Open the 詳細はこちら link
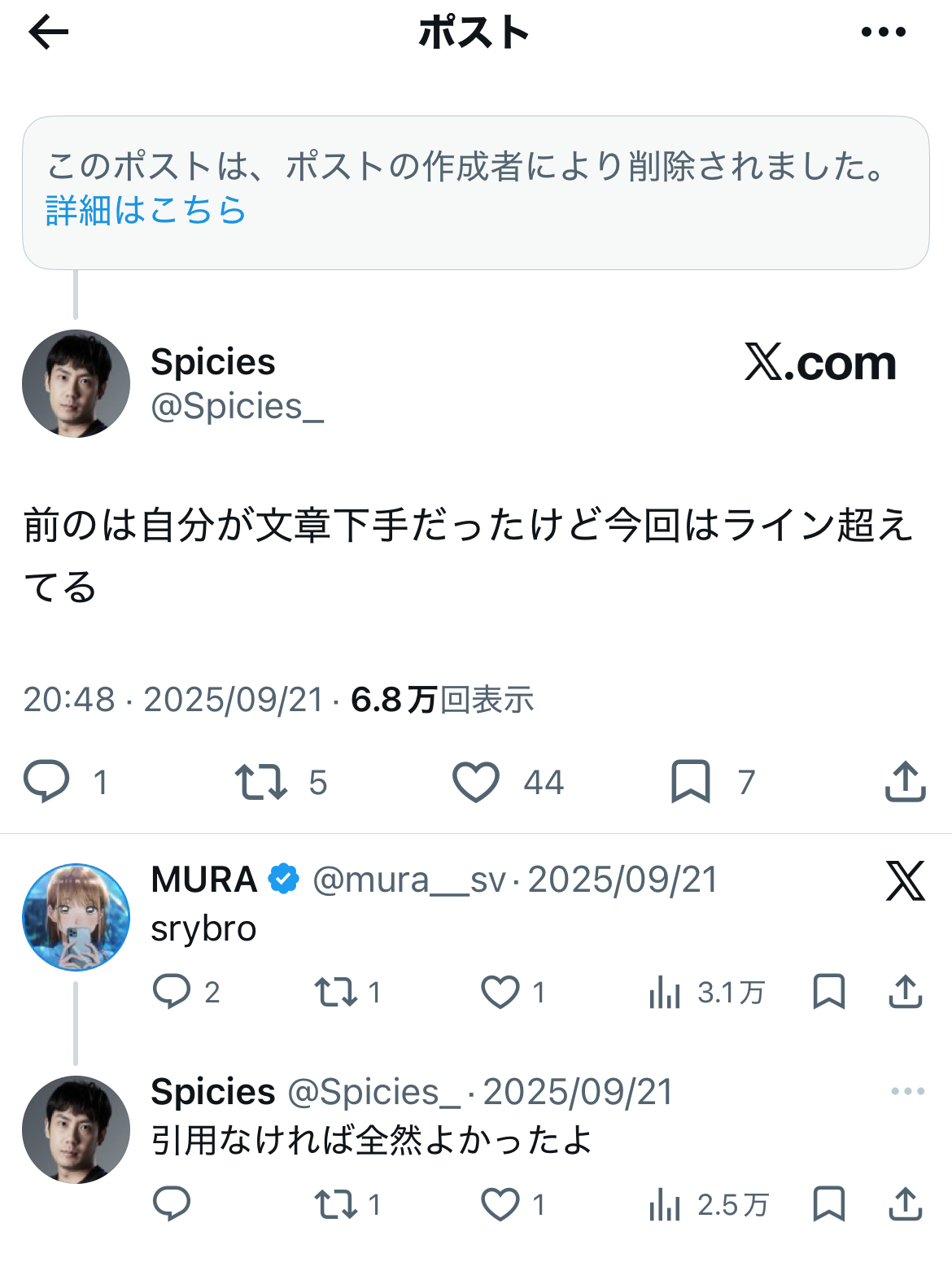This screenshot has width=952, height=1262. [x=146, y=210]
